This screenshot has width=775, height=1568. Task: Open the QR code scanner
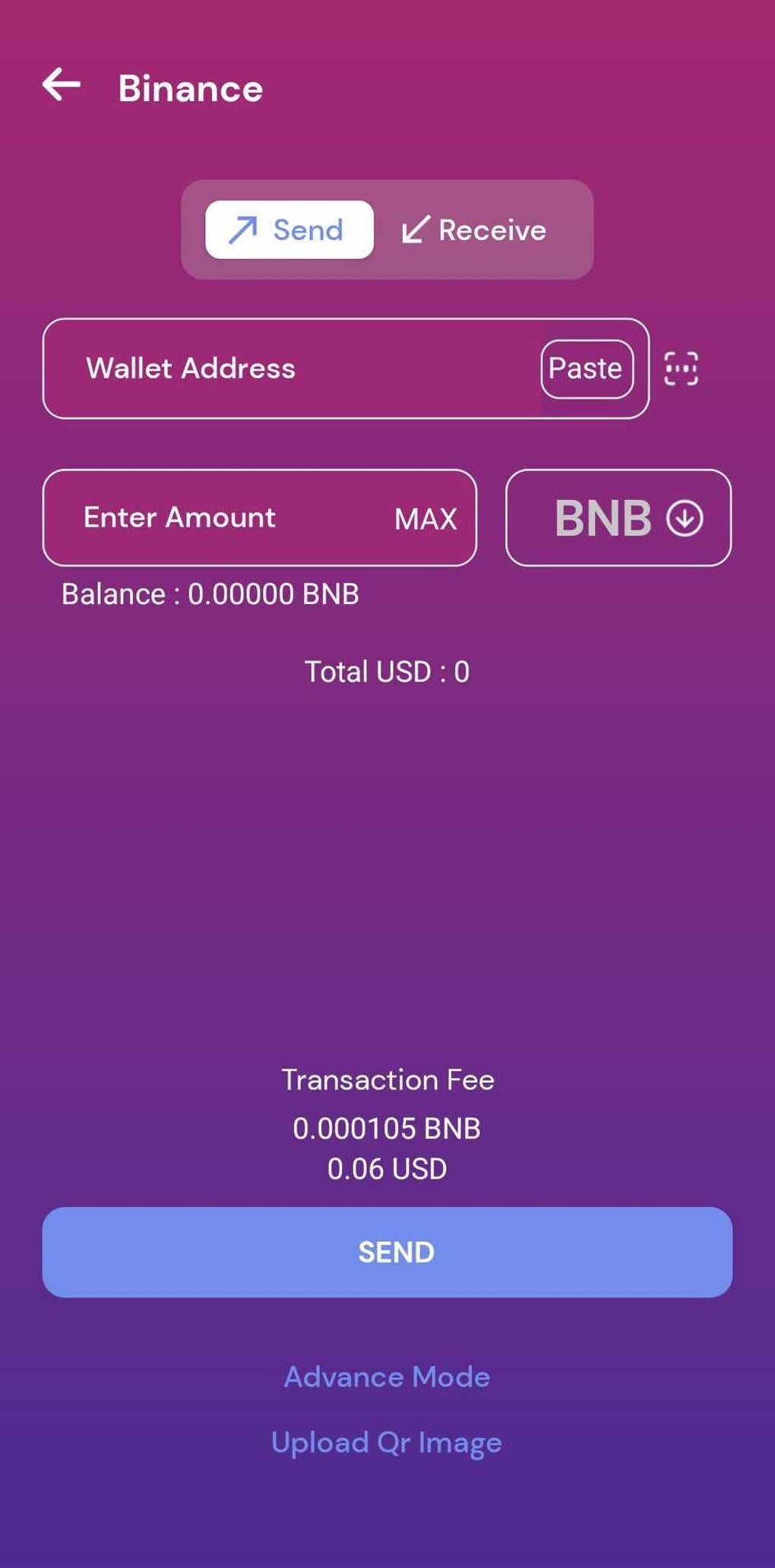[x=682, y=369]
